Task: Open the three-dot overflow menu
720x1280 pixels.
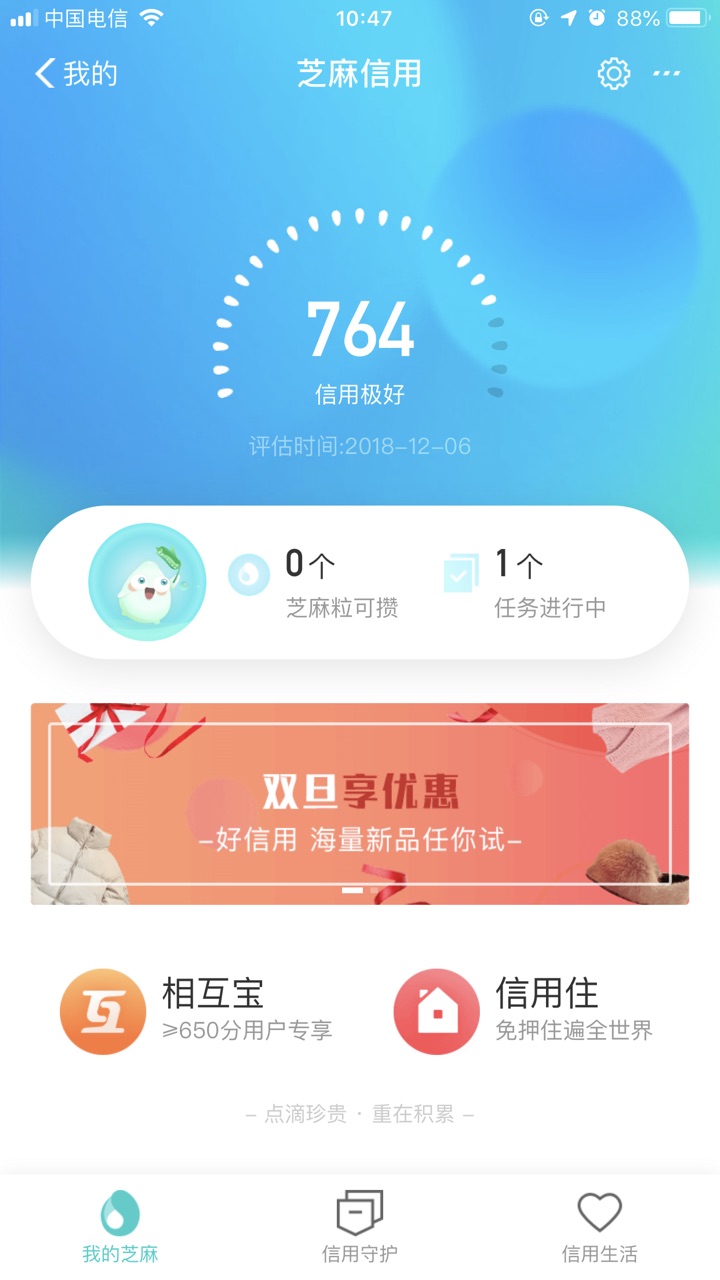Action: tap(667, 74)
